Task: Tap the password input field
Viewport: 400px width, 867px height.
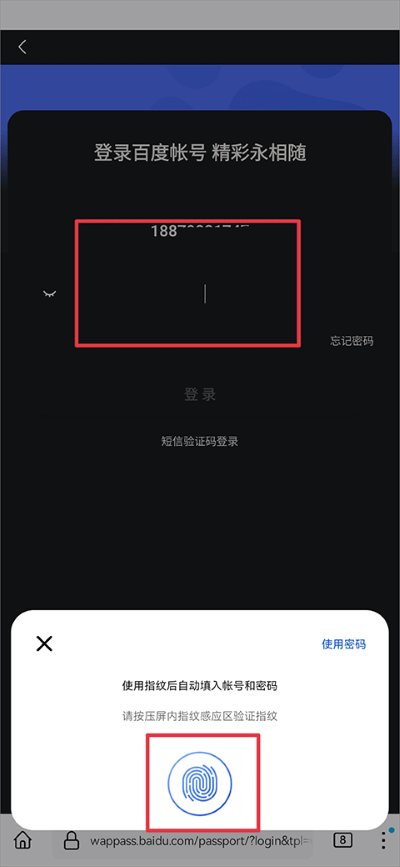Action: click(188, 294)
